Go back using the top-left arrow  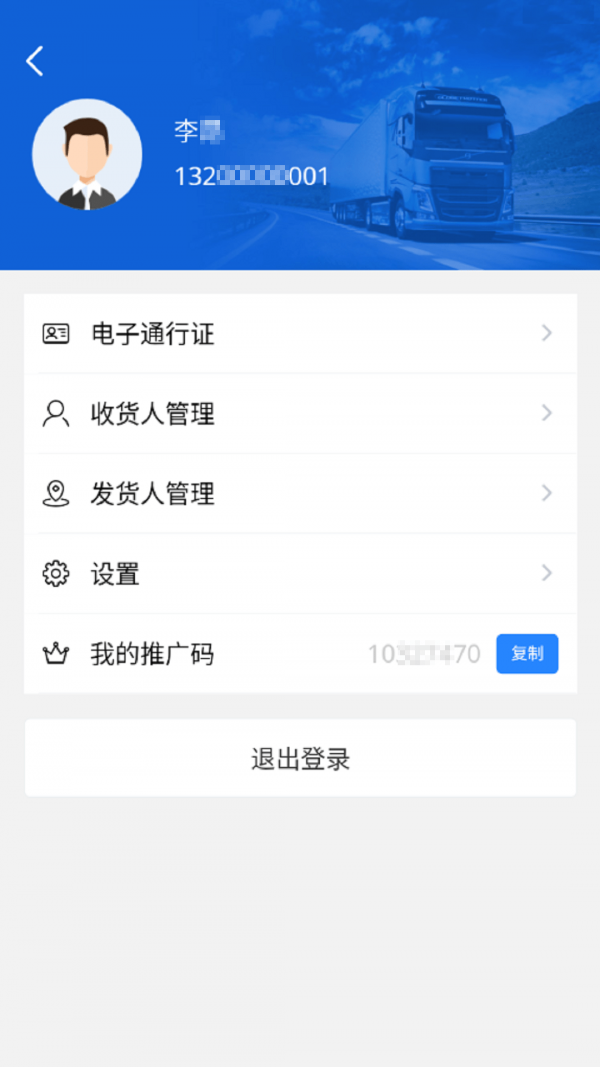coord(35,61)
